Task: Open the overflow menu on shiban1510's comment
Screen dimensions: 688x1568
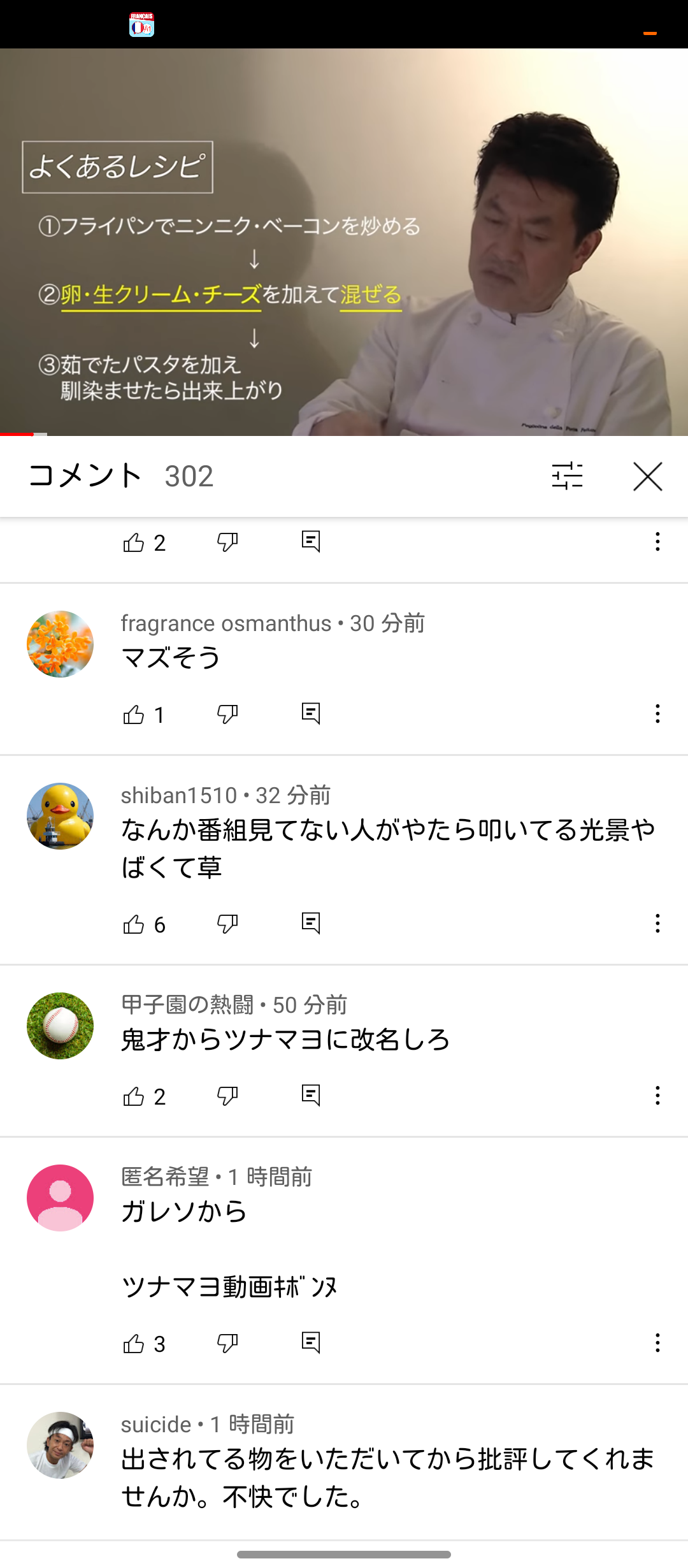Action: [657, 923]
